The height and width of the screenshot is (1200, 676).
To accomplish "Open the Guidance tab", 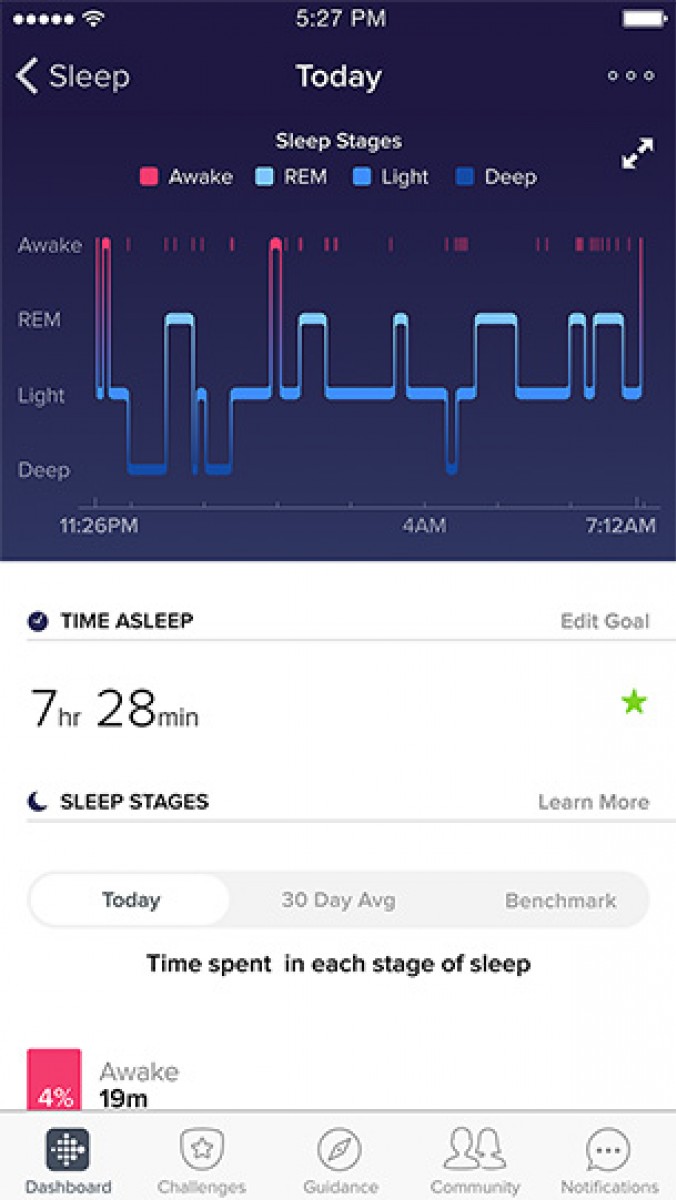I will click(x=338, y=1160).
